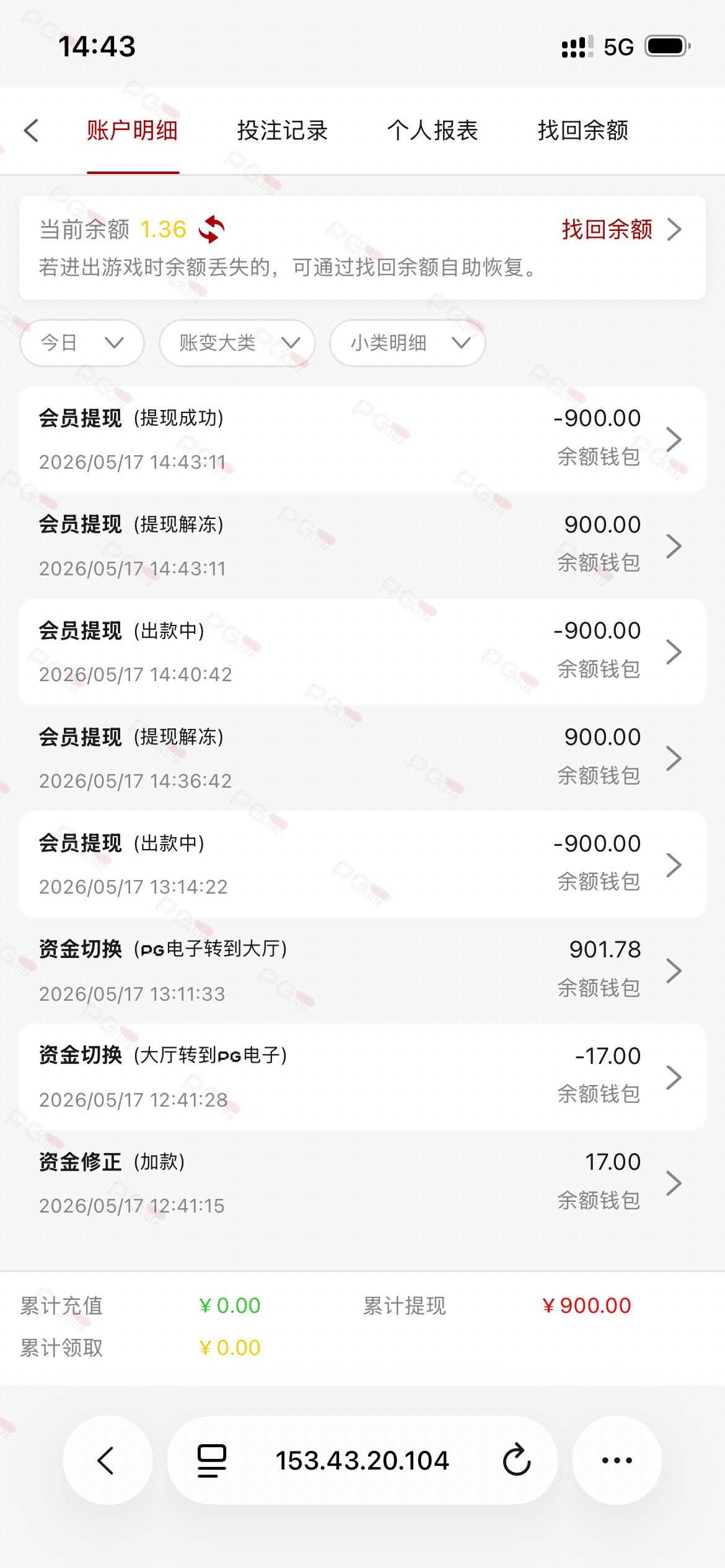
Task: Open the 大厅转到PG电子 transfer record
Action: 362,1077
